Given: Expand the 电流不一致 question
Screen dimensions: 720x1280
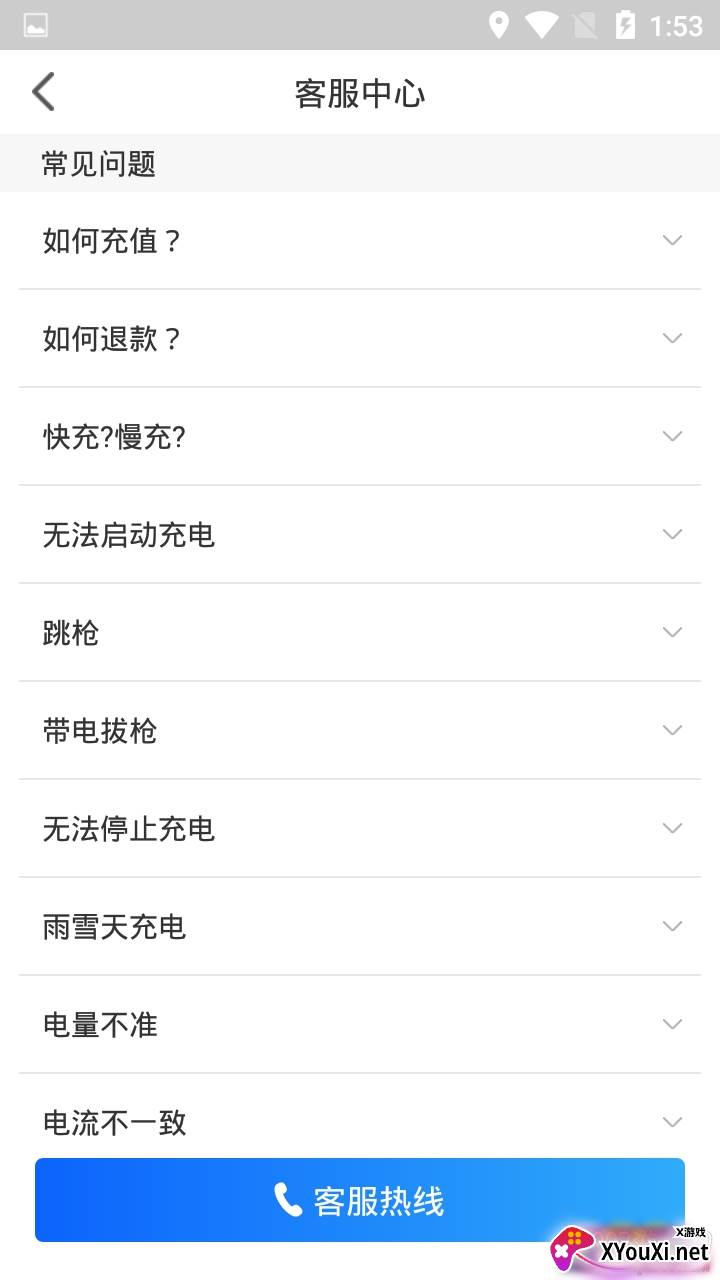Looking at the screenshot, I should pyautogui.click(x=360, y=1116).
